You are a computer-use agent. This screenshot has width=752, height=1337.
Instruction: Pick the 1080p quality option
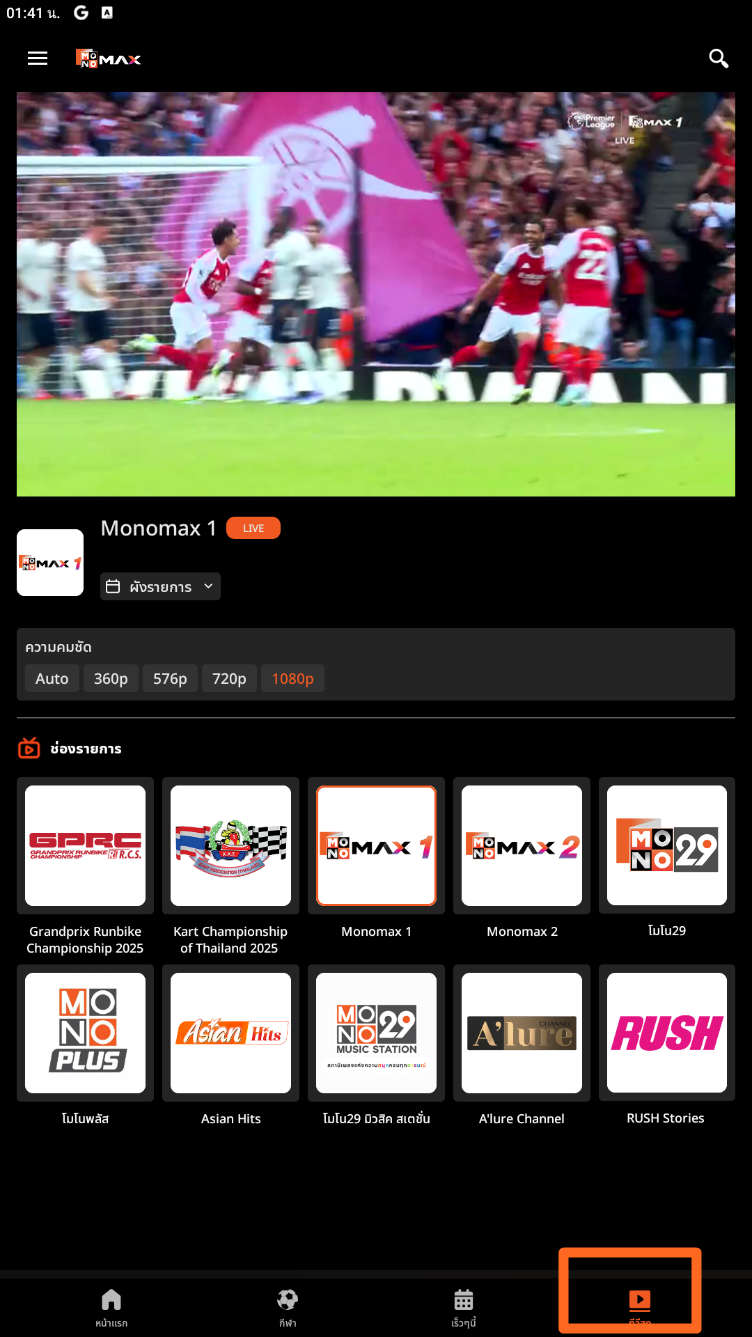click(293, 679)
